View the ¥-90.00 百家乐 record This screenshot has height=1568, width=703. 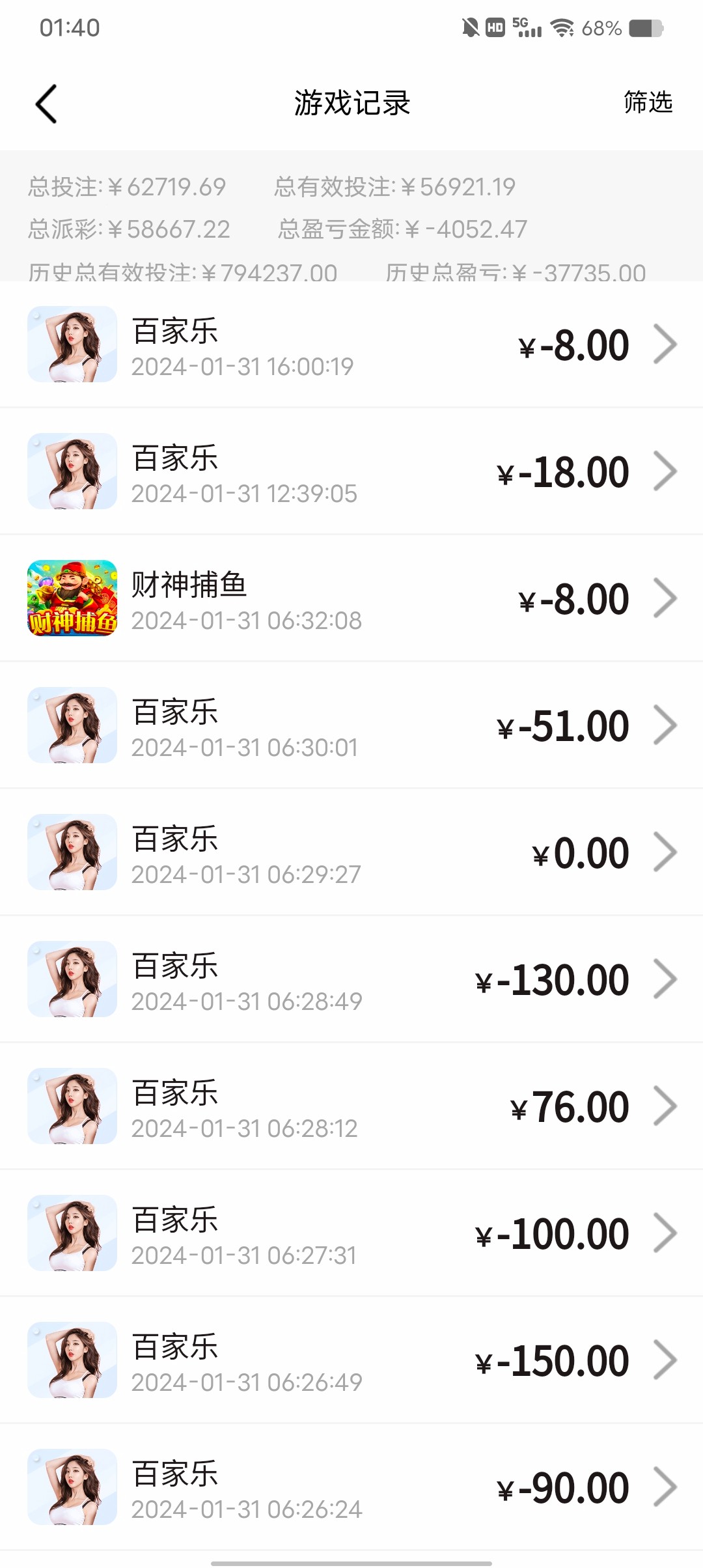(x=351, y=1488)
